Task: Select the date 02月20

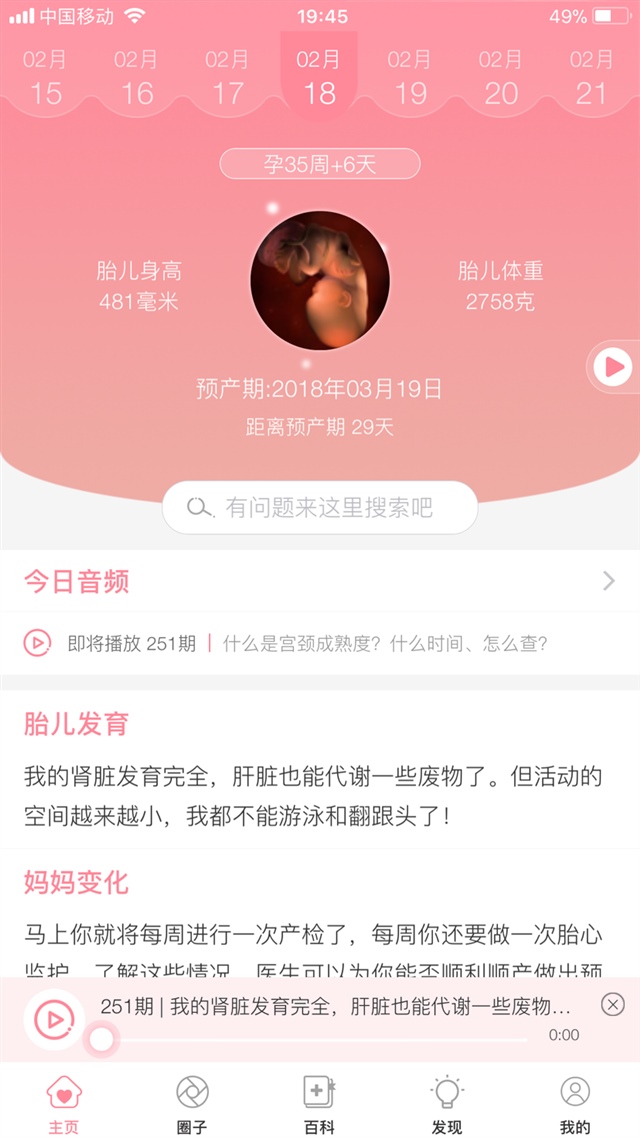Action: click(x=501, y=78)
